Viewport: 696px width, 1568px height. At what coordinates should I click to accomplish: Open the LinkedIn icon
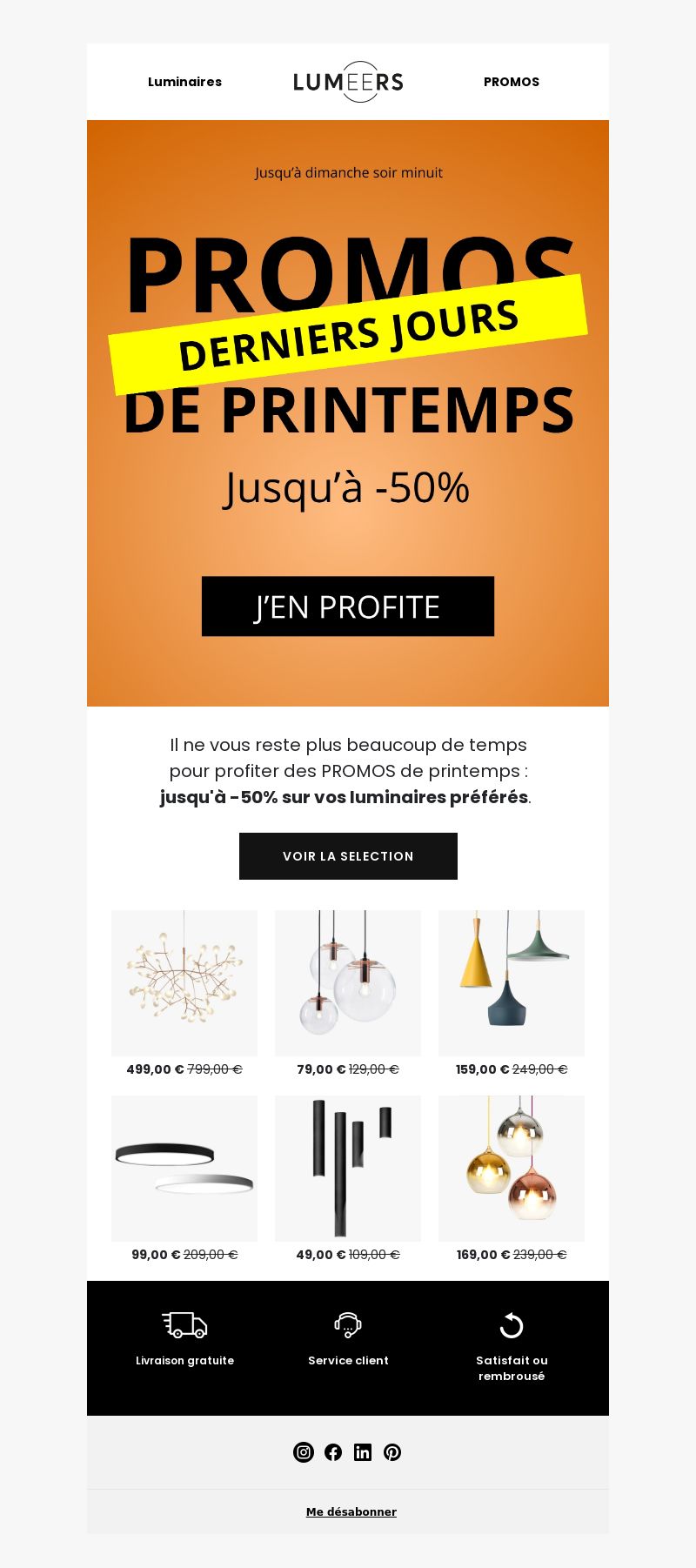coord(363,1452)
